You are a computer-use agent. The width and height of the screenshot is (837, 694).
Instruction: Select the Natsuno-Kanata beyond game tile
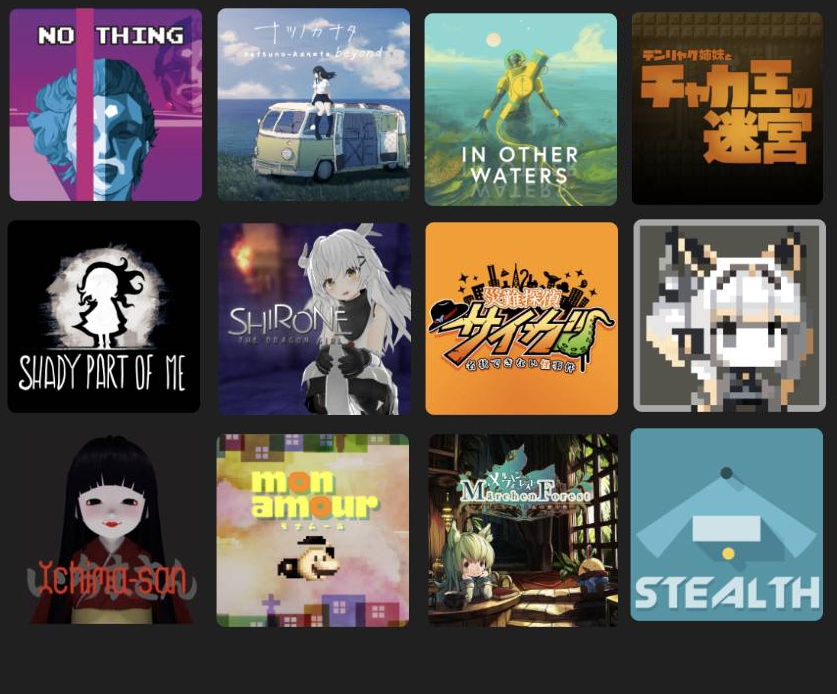pyautogui.click(x=313, y=105)
